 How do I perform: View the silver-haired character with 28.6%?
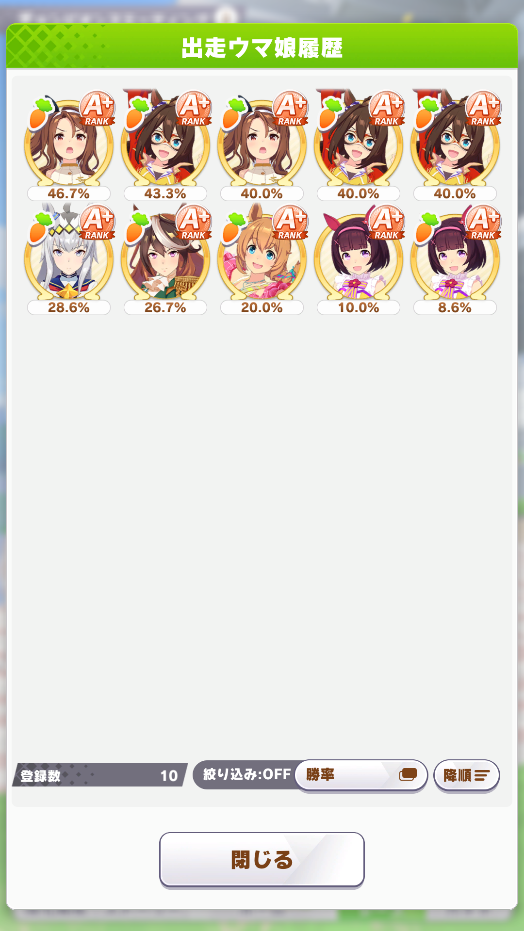click(69, 259)
